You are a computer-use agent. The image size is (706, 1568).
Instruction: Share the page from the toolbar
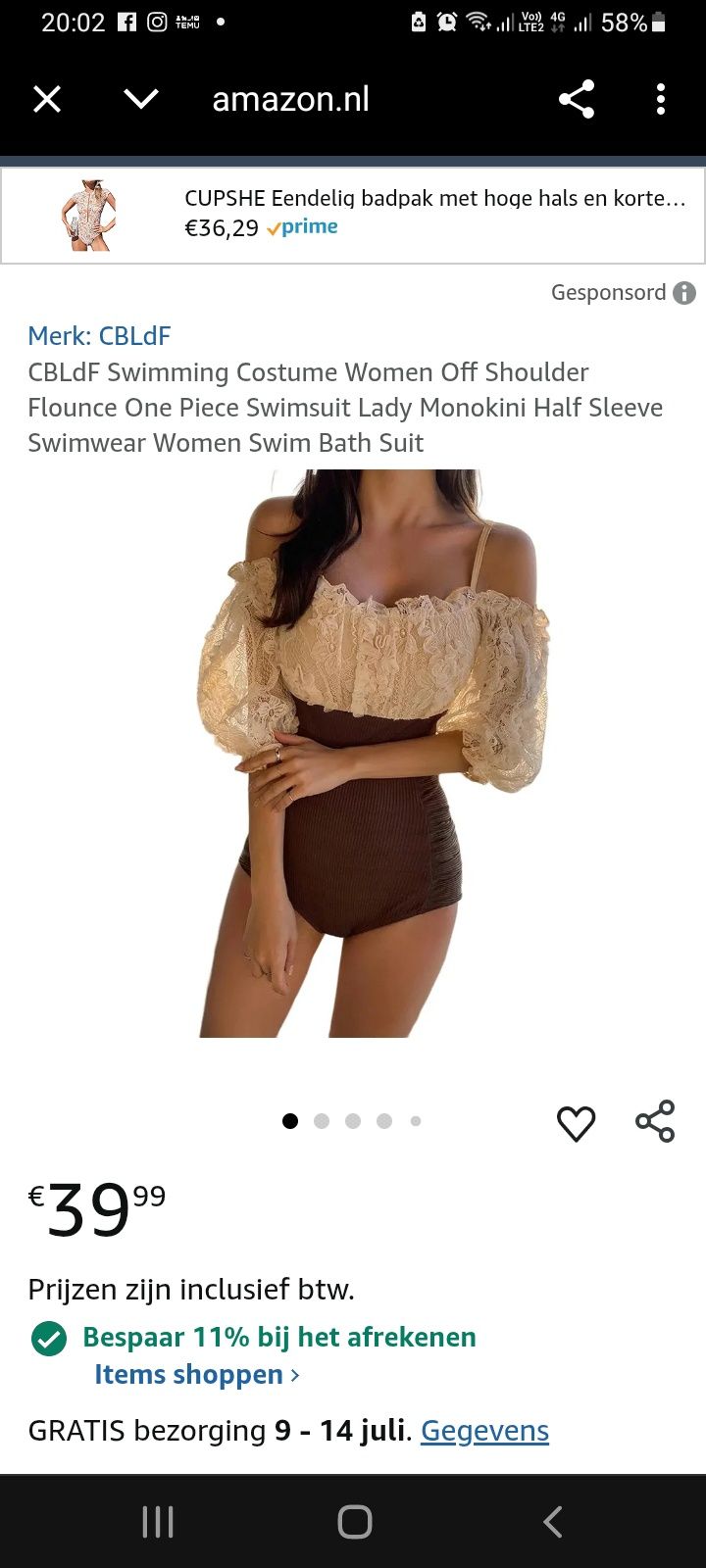[x=577, y=99]
